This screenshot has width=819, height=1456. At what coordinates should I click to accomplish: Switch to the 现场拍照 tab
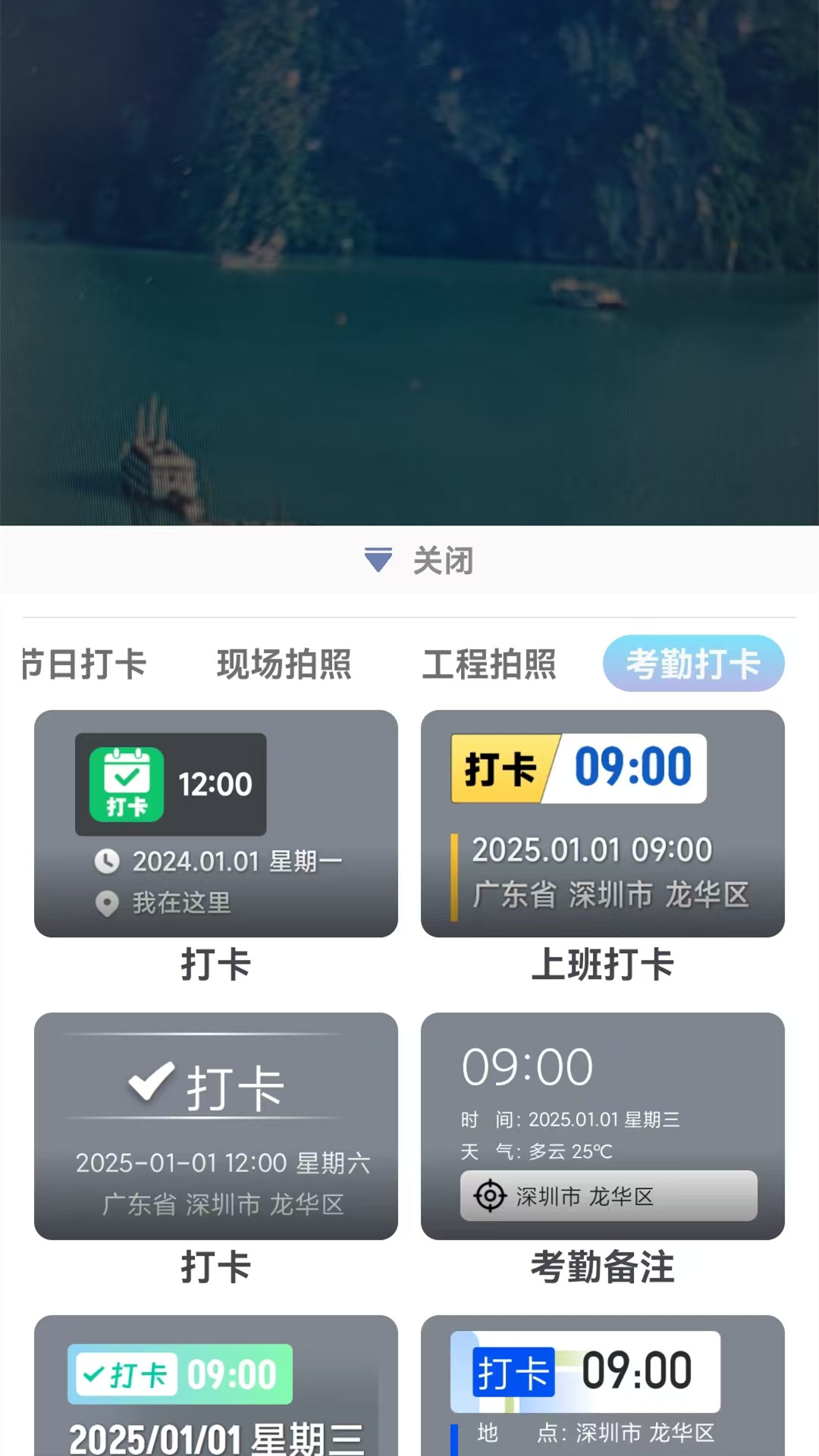(x=284, y=664)
